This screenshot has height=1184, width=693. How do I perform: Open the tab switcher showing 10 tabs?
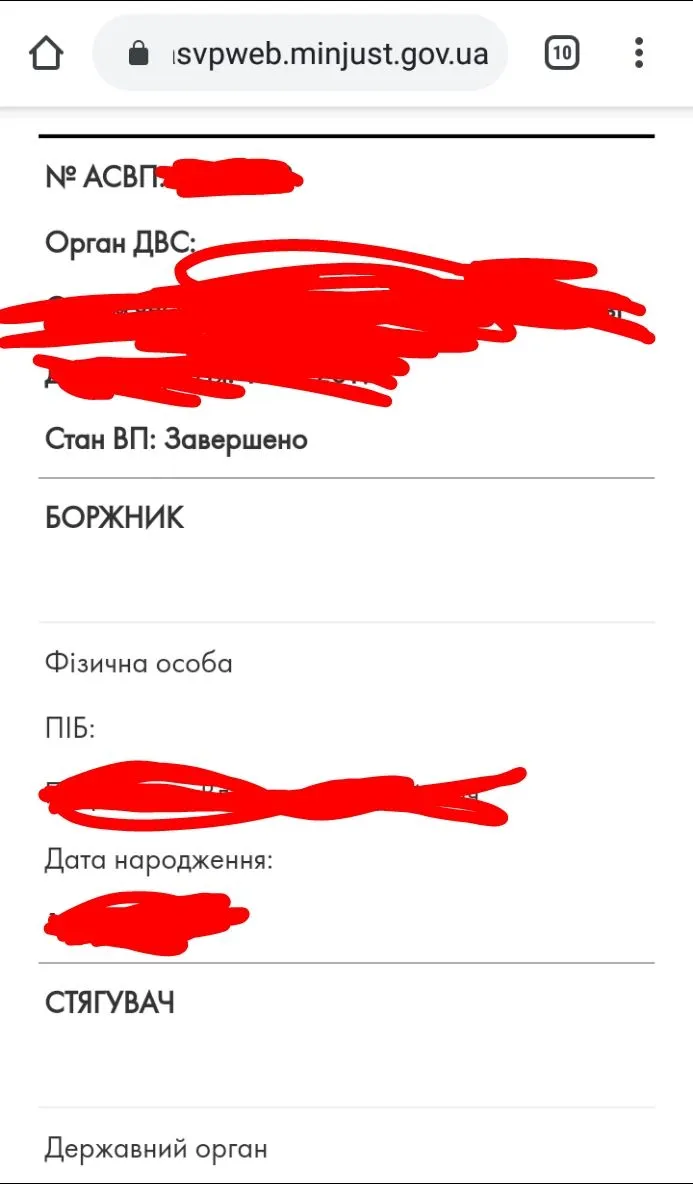pos(562,53)
